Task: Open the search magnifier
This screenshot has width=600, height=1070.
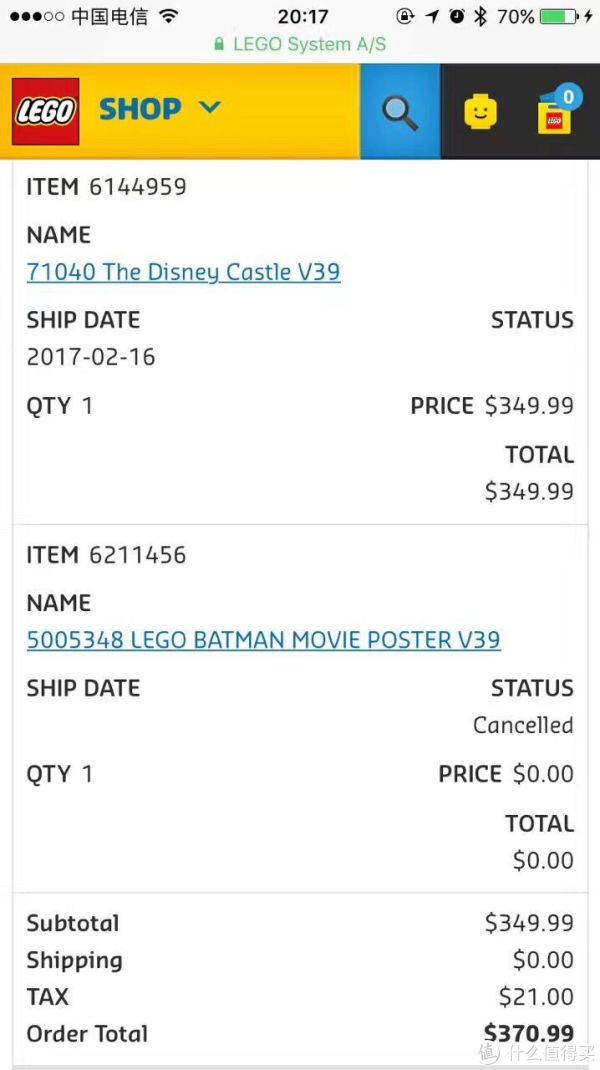Action: (x=400, y=112)
